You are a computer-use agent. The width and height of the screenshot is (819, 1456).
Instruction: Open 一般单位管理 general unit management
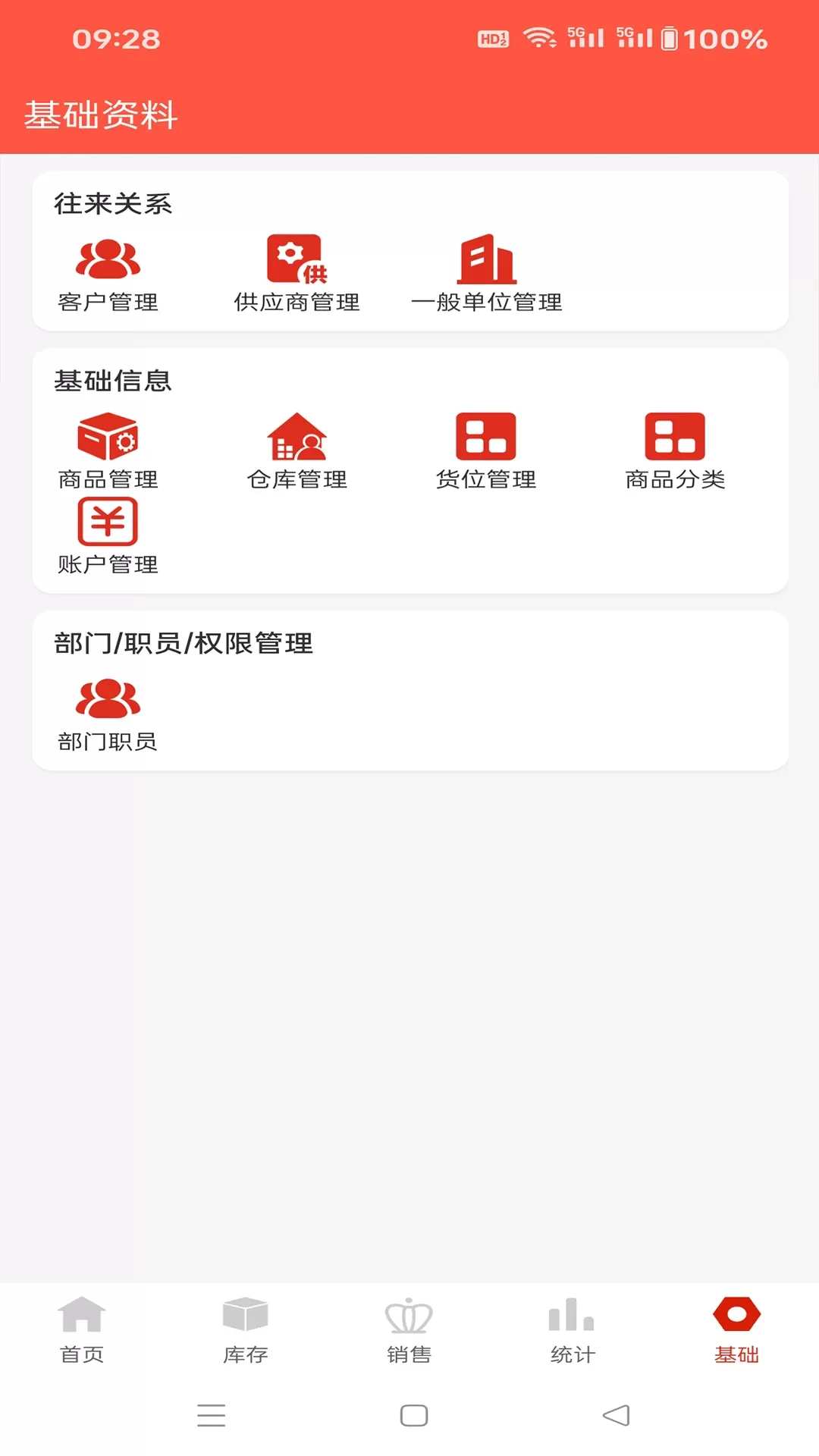click(x=486, y=275)
